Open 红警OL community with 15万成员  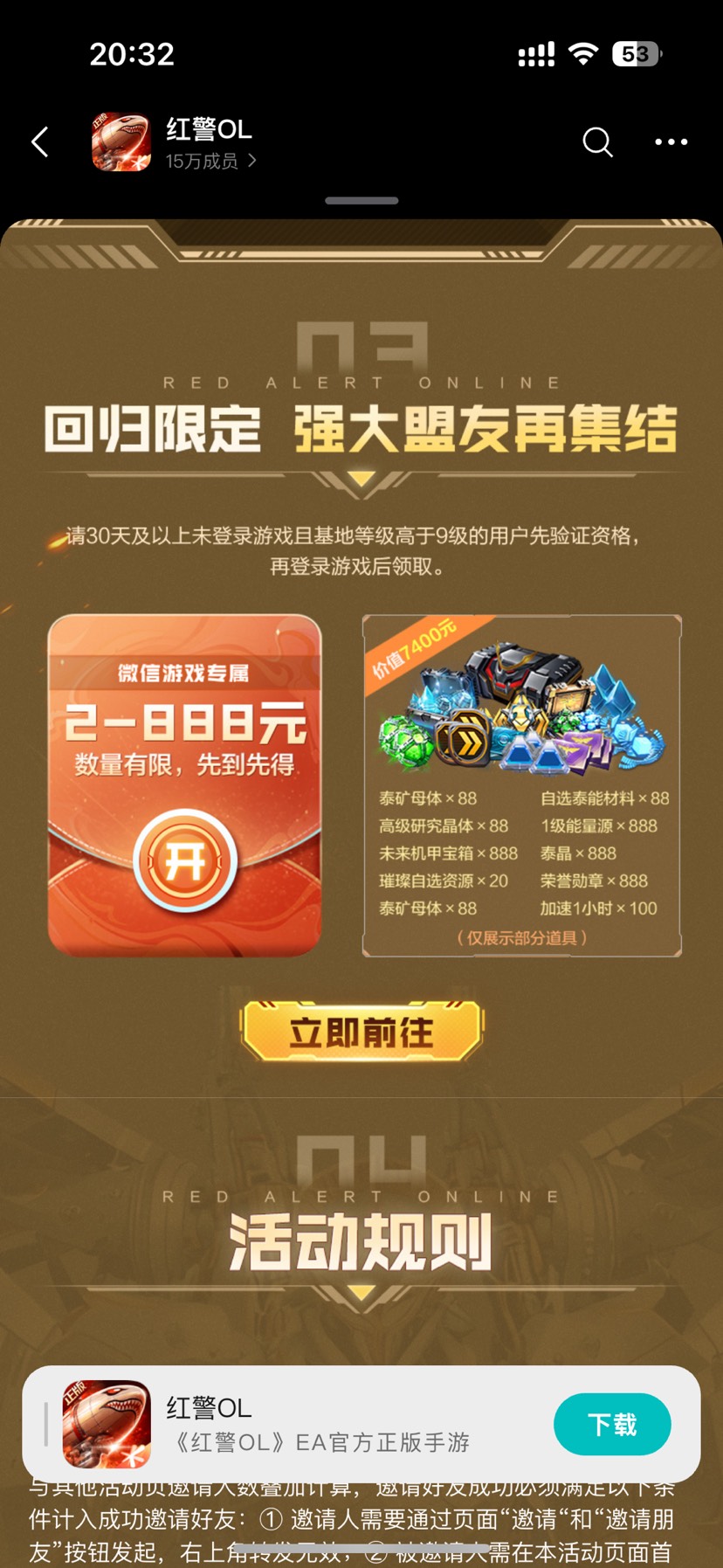click(210, 143)
